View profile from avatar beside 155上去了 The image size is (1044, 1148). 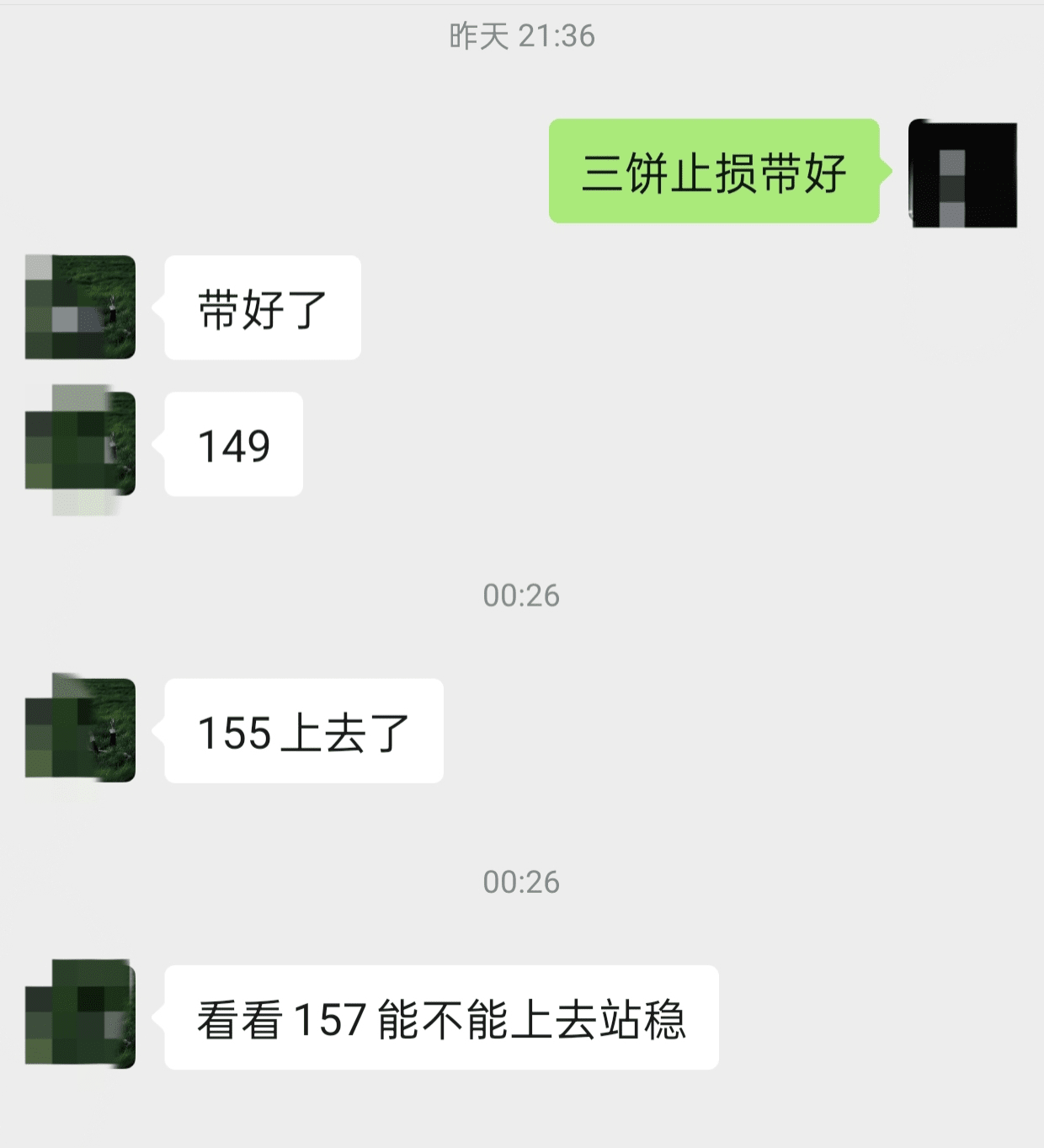click(81, 730)
